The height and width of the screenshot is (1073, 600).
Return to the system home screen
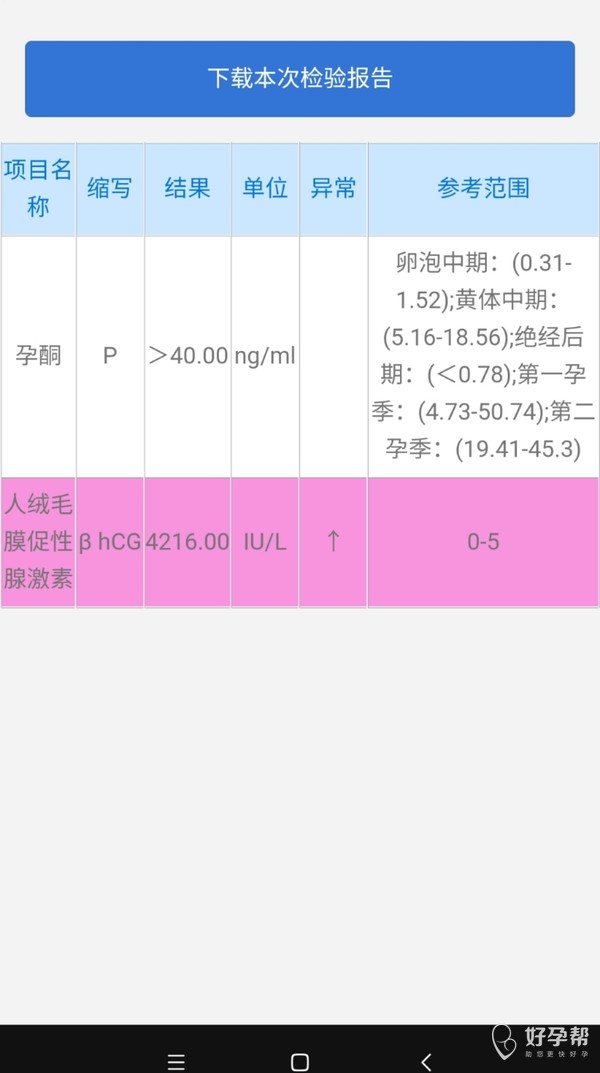(x=299, y=1061)
